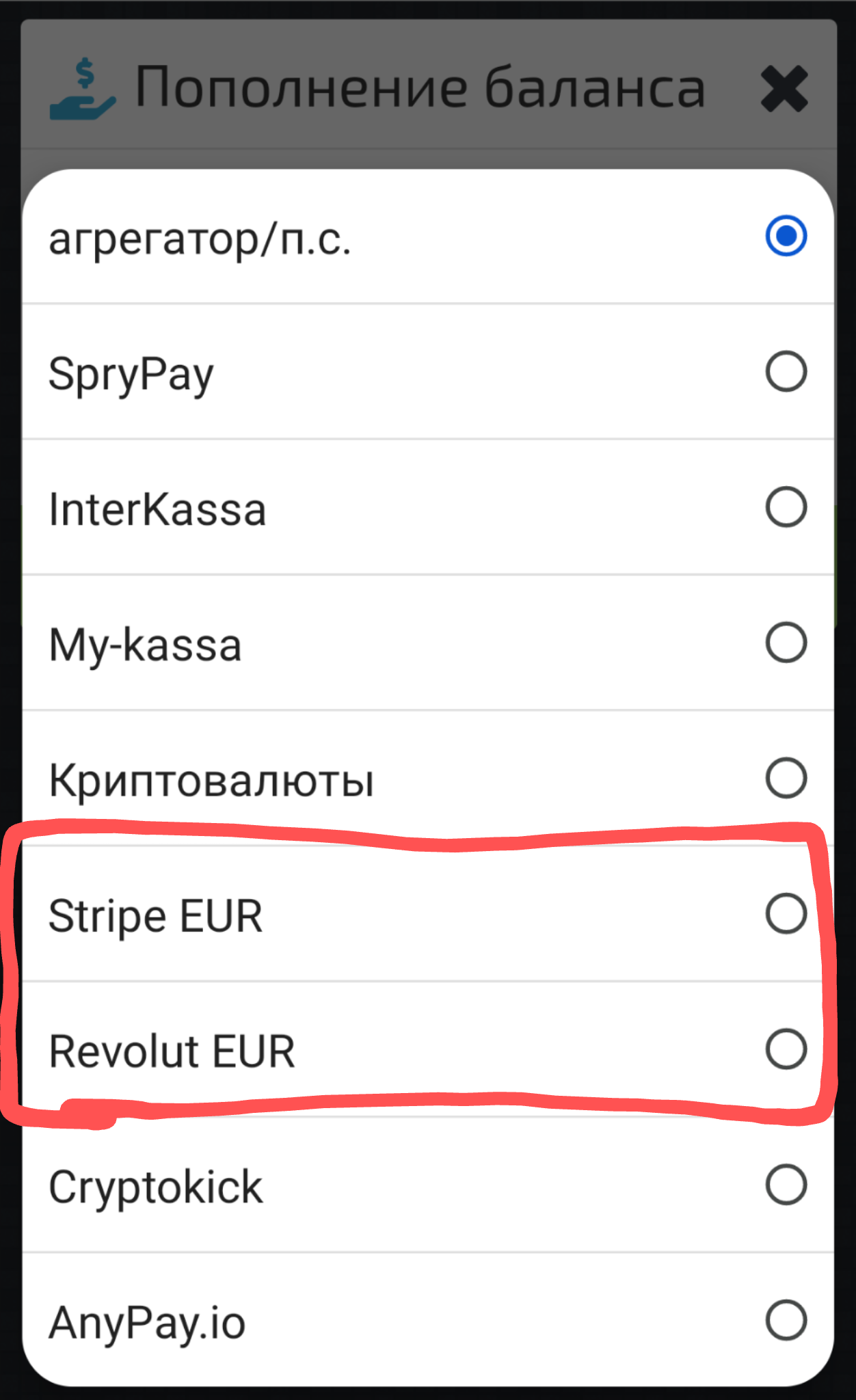Select the агрегатор/п.с. option
The height and width of the screenshot is (1400, 856).
point(786,236)
